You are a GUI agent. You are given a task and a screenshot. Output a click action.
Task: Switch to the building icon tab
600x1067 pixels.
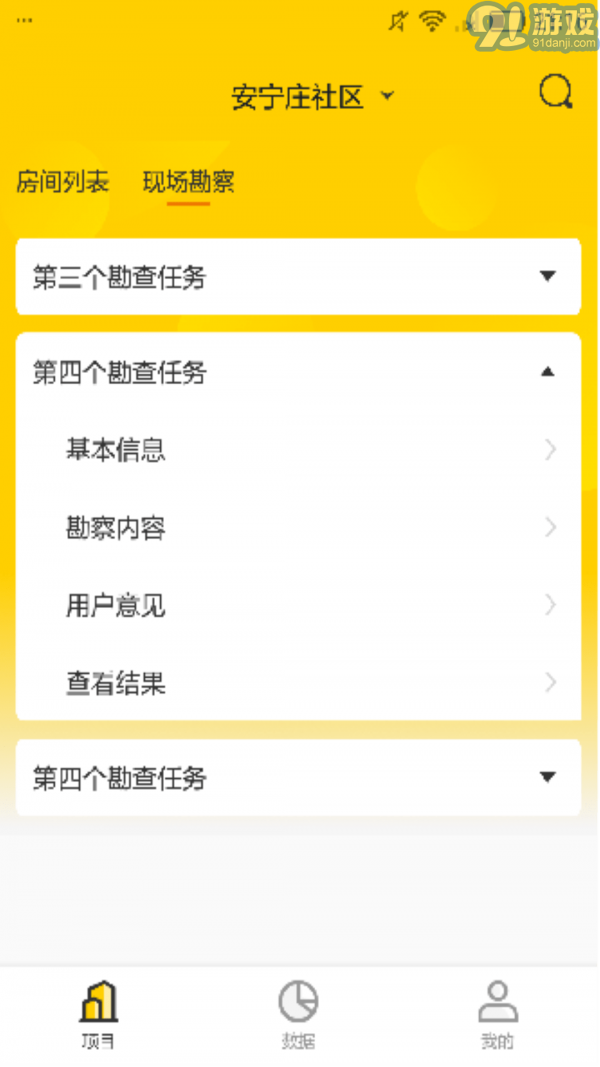point(99,1014)
